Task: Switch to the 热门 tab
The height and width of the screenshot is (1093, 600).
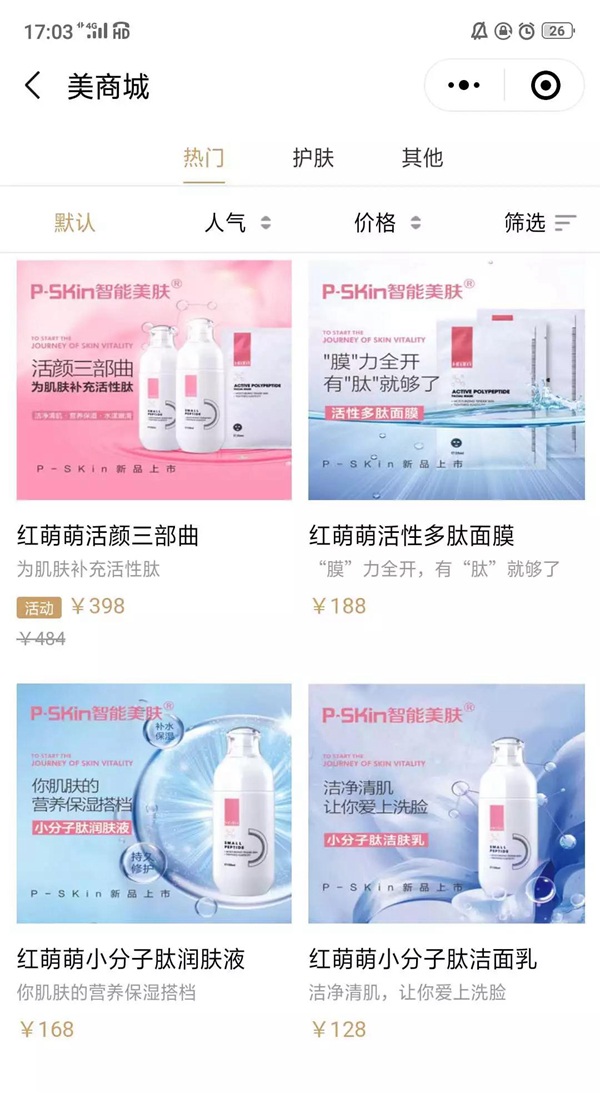Action: click(x=204, y=158)
